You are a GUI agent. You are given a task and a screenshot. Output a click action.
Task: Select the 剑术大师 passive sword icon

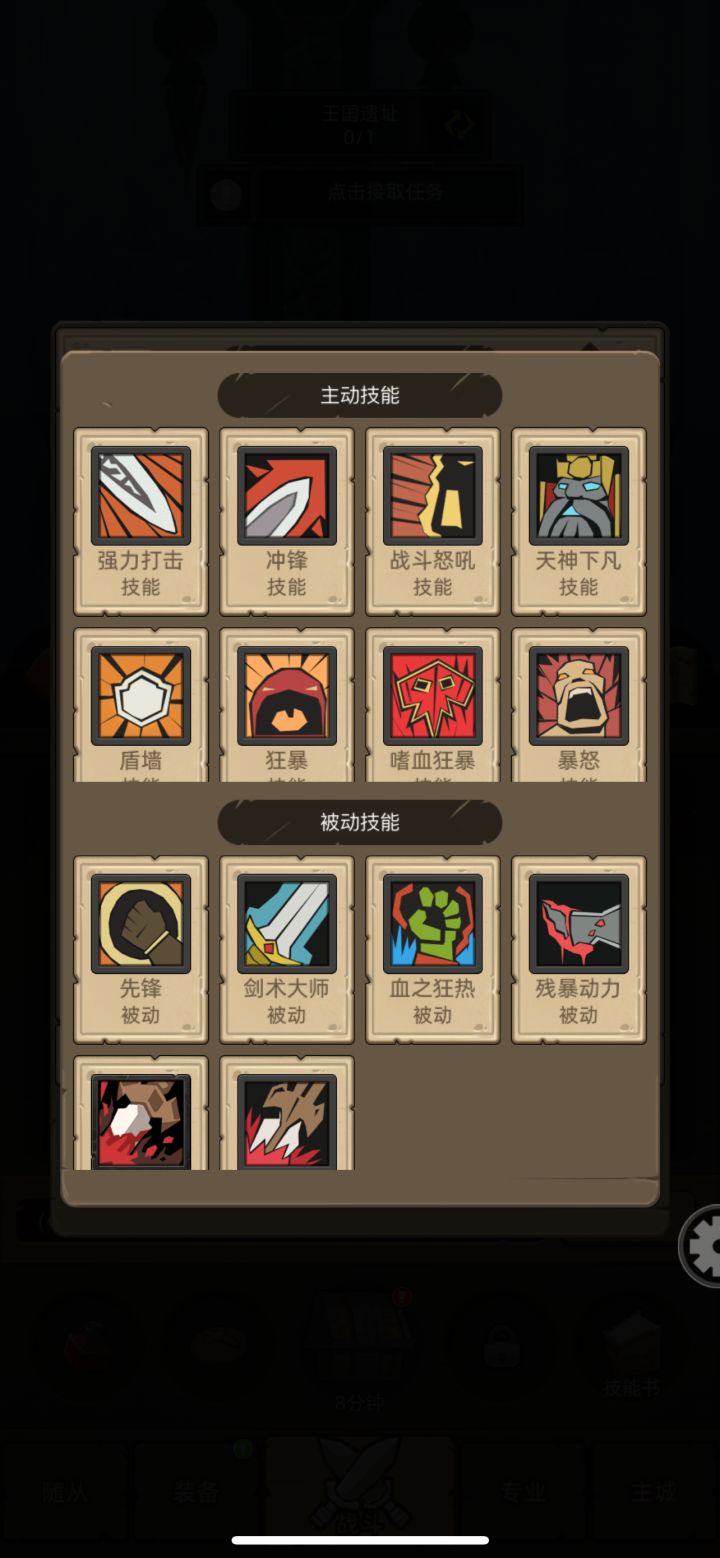[286, 925]
